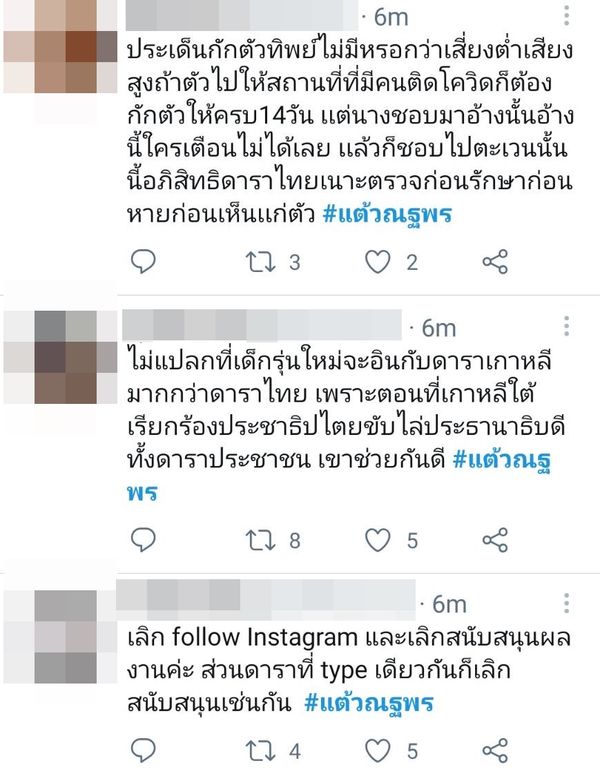Open the overflow arrow on the Korean celebrities tweet

[x=567, y=326]
